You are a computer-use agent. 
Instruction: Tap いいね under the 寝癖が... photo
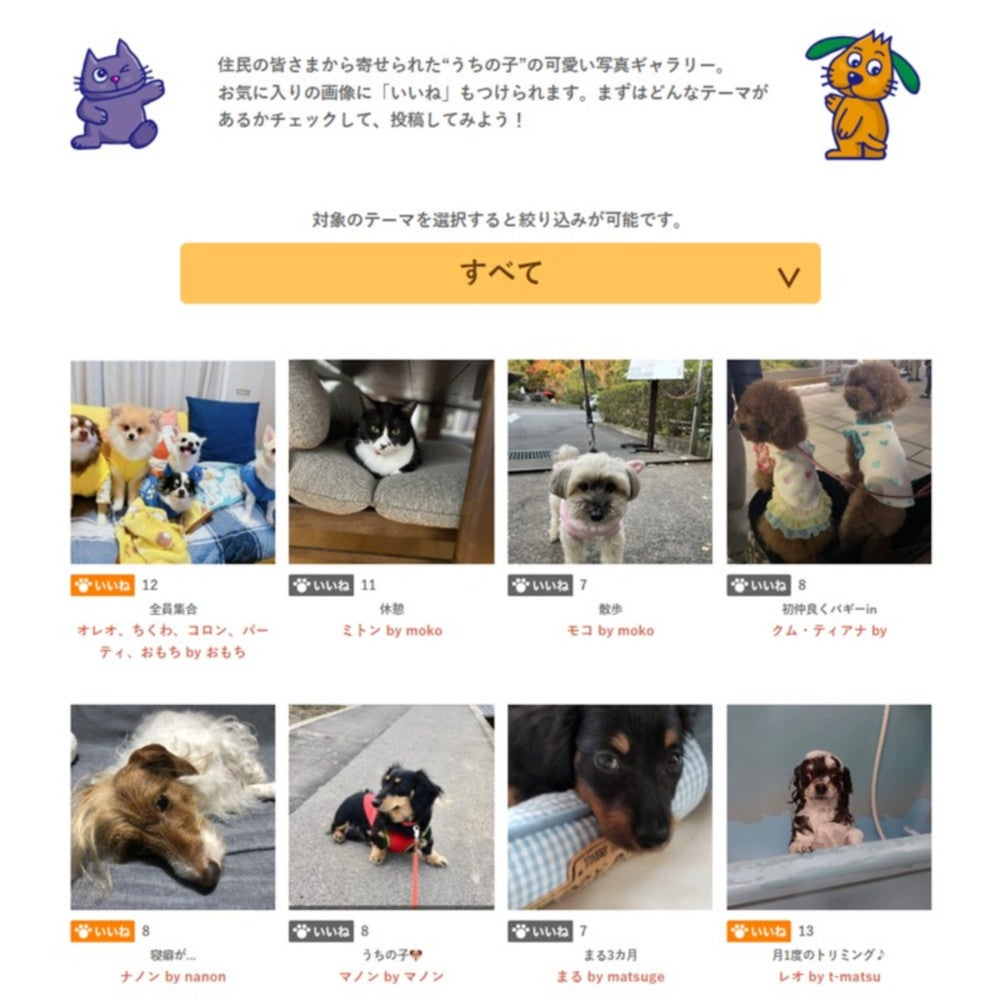tap(102, 931)
